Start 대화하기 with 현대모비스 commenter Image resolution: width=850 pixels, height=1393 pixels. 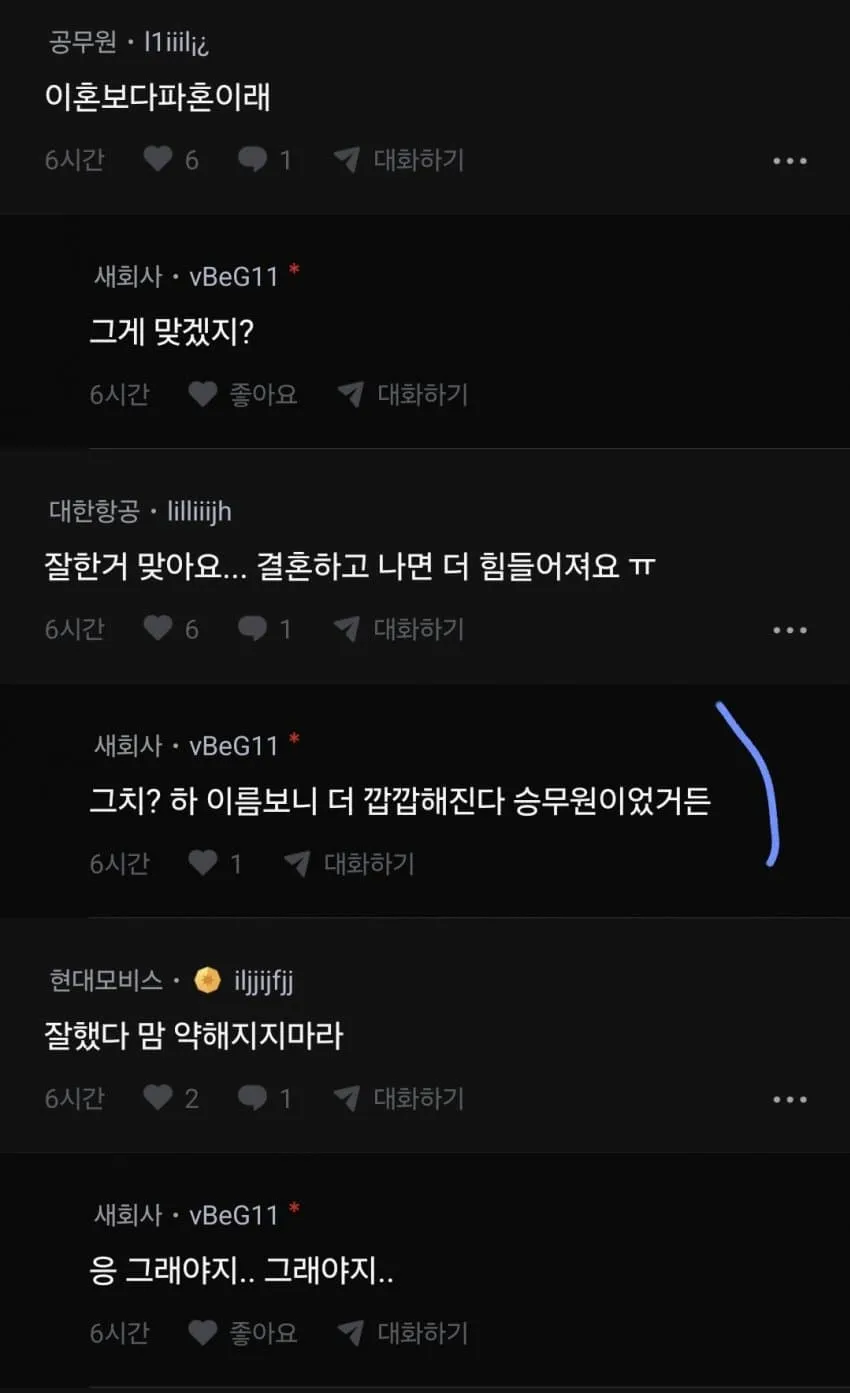tap(400, 1098)
